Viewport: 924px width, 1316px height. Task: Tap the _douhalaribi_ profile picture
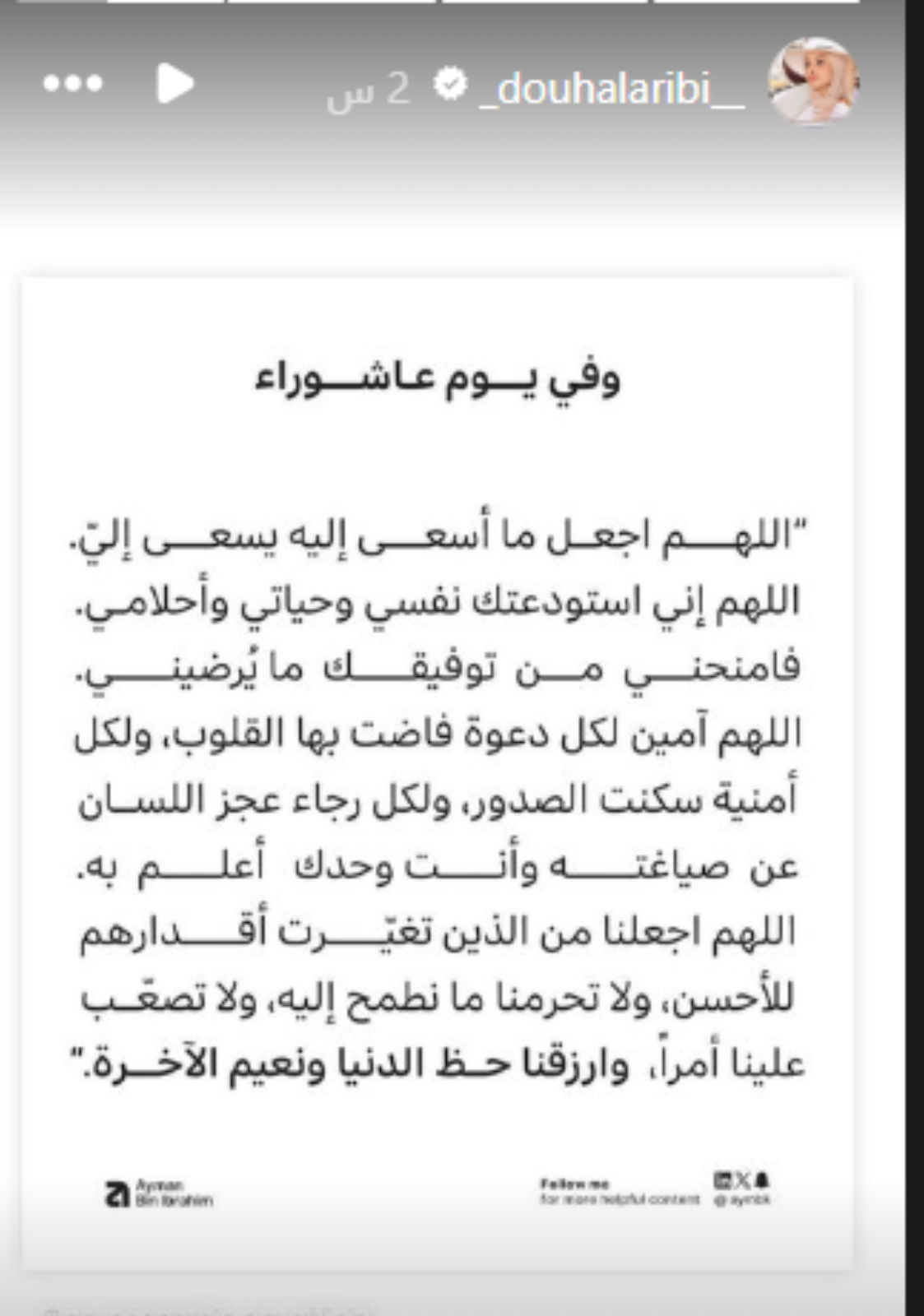[813, 81]
